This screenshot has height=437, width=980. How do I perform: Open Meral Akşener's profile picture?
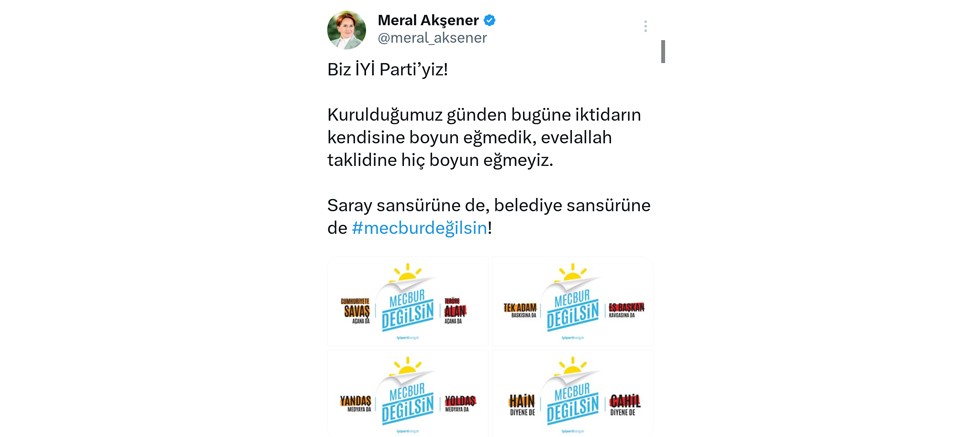[346, 29]
